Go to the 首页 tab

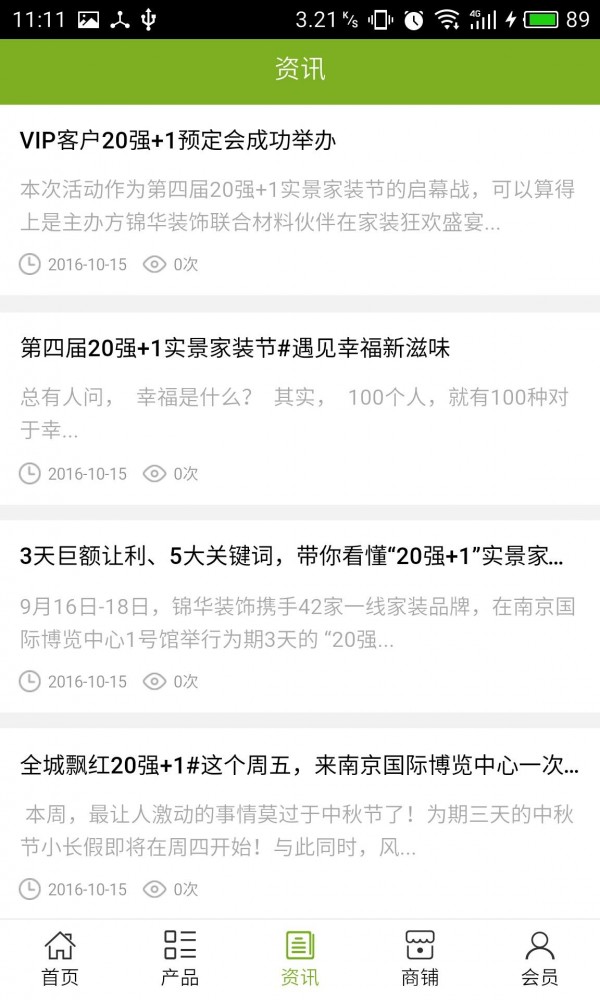[x=60, y=958]
